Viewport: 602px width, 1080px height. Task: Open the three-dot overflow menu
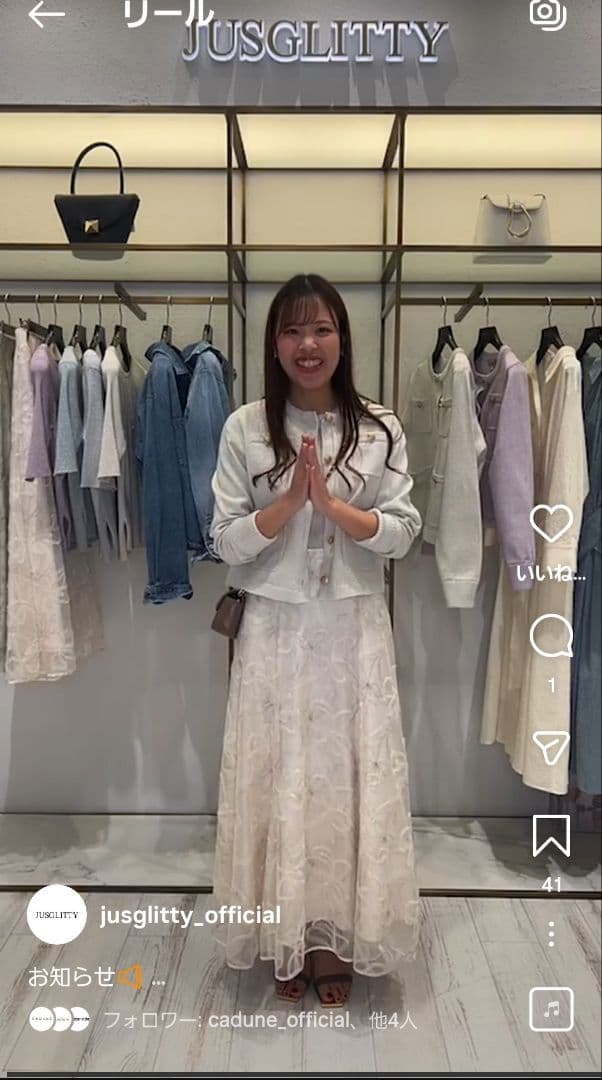551,934
